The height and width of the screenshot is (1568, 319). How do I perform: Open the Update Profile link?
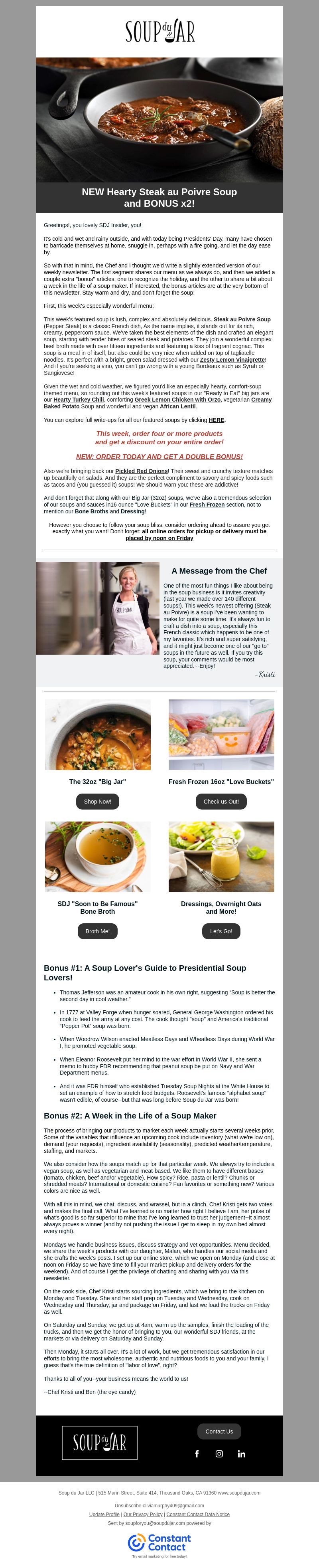(104, 1514)
